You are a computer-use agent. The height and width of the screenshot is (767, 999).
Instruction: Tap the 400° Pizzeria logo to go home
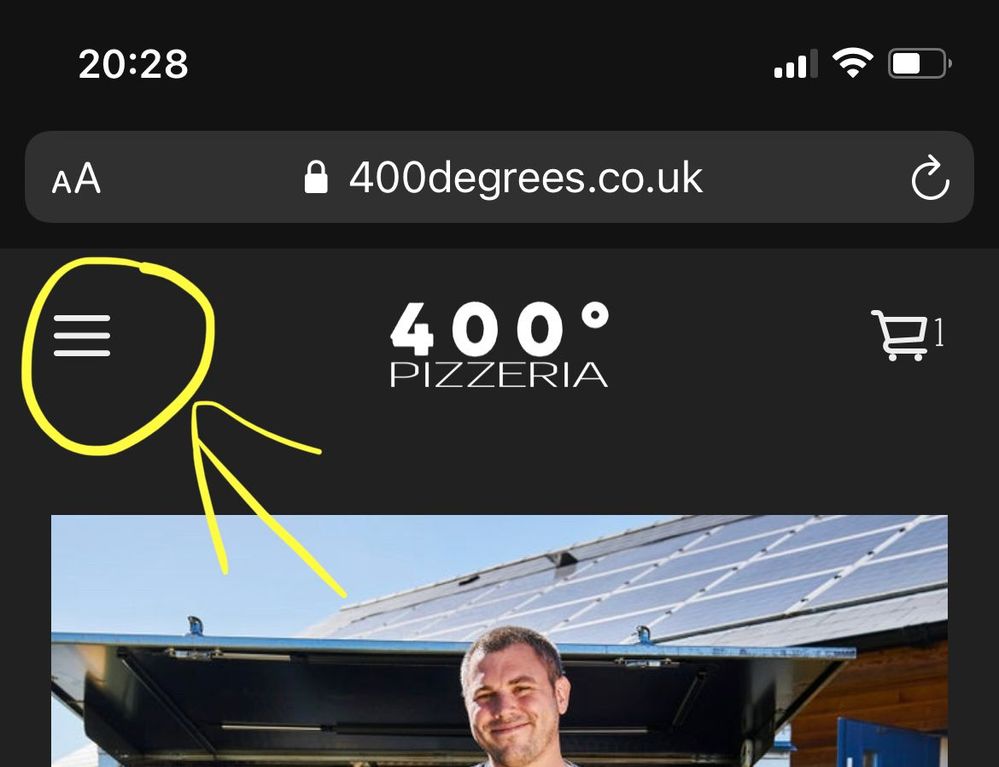pyautogui.click(x=499, y=344)
